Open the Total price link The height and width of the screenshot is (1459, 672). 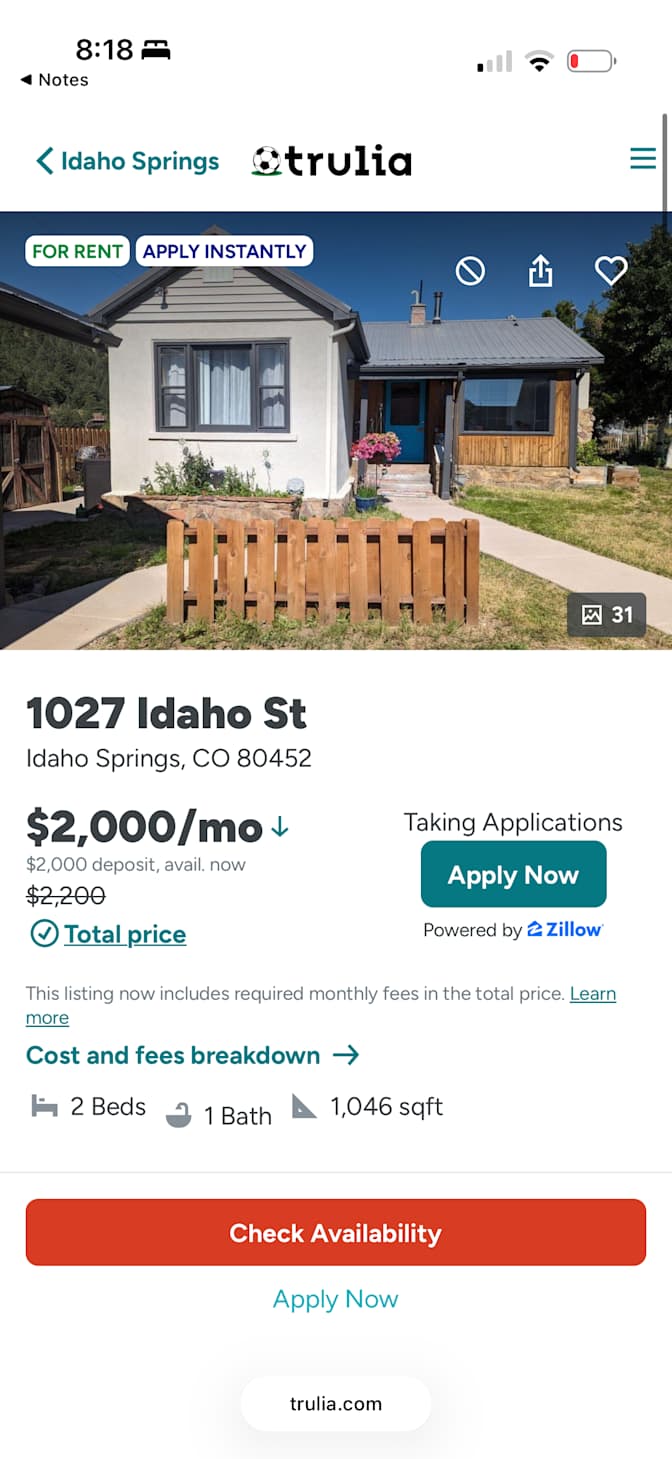tap(125, 934)
